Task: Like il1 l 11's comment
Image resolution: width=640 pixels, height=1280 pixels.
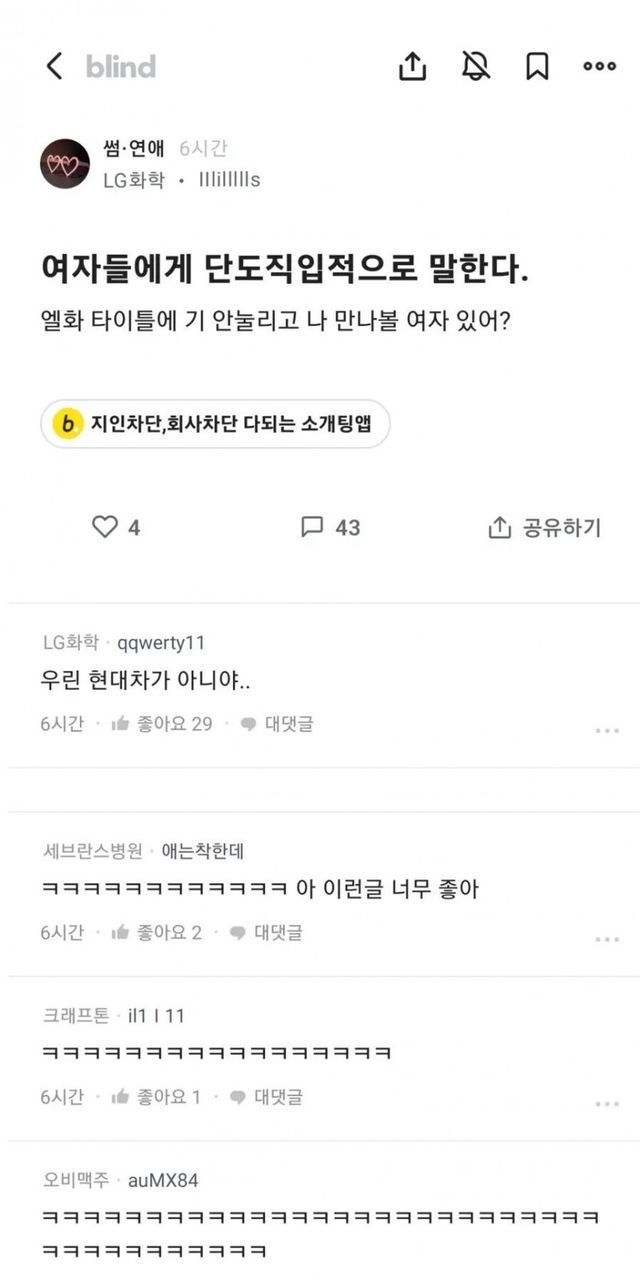Action: click(156, 1097)
